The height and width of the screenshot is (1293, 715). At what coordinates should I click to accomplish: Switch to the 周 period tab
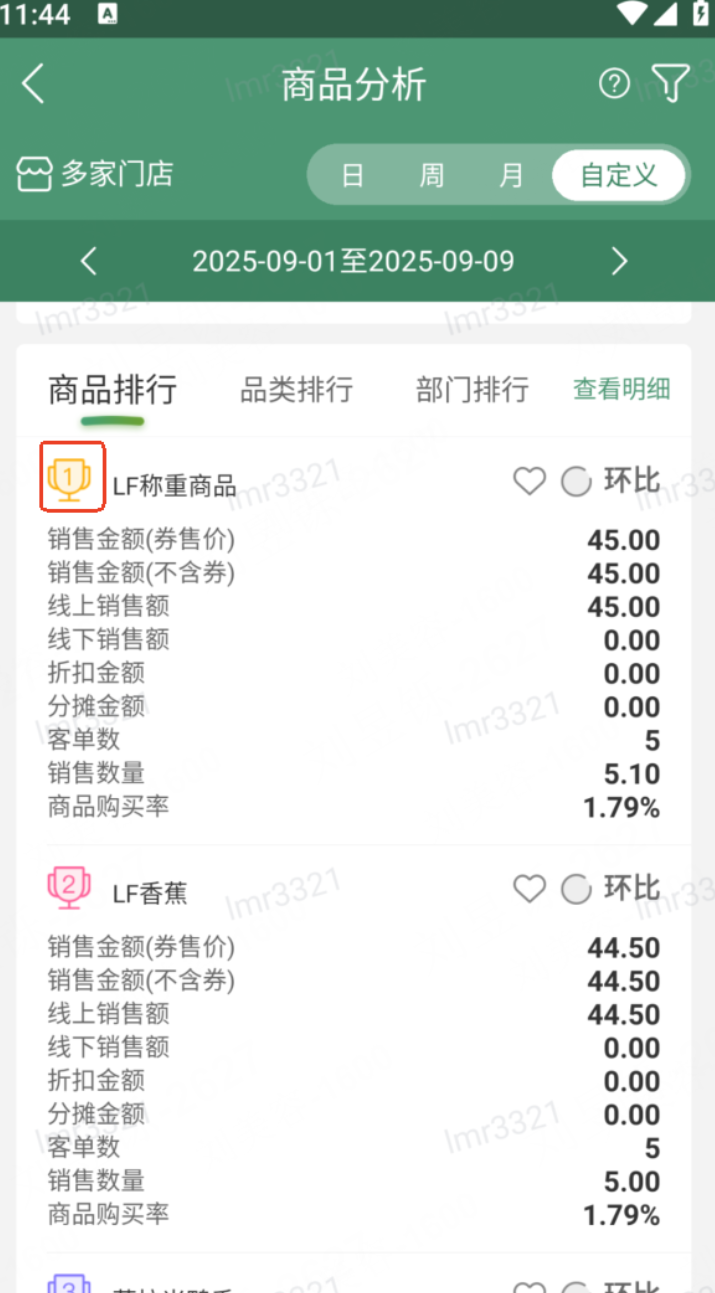(x=431, y=176)
